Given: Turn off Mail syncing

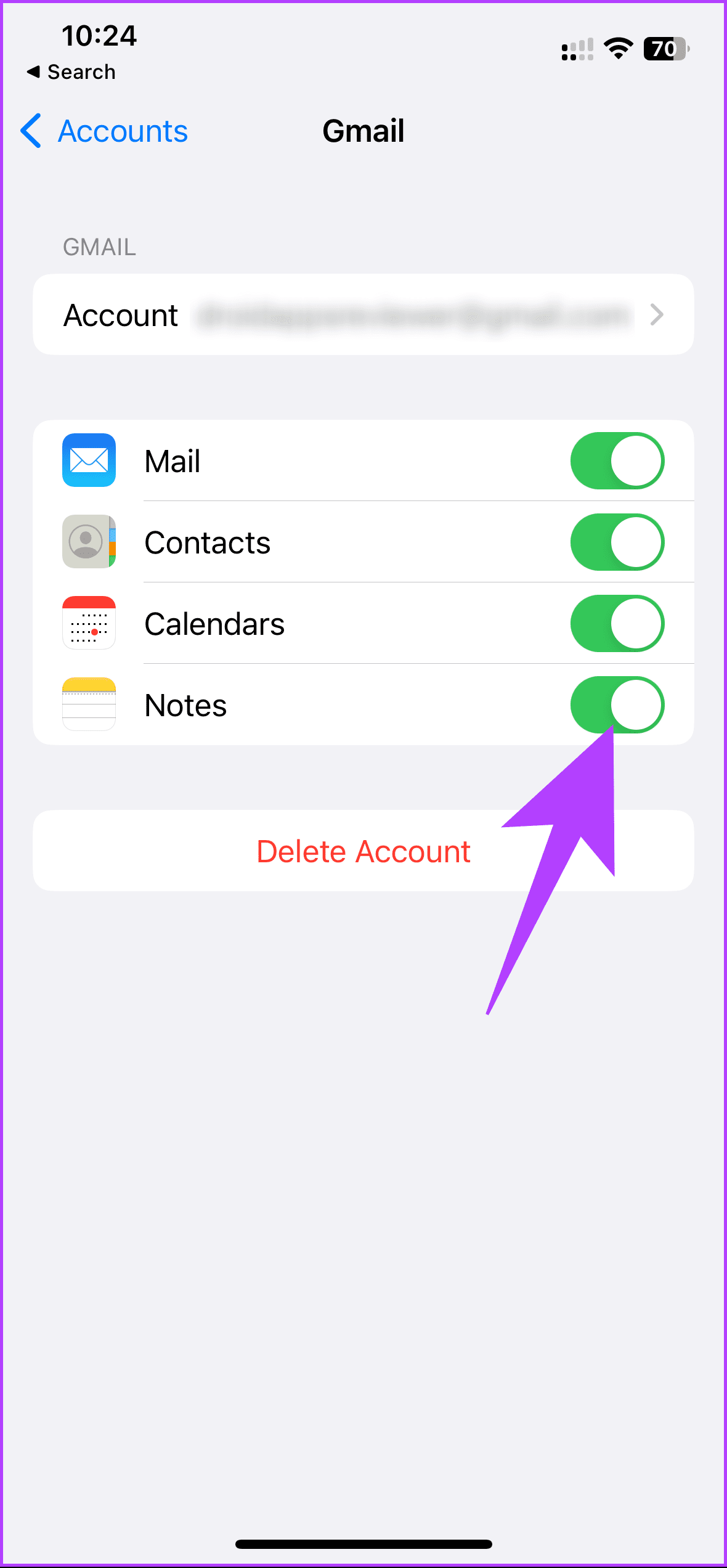Looking at the screenshot, I should coord(617,461).
